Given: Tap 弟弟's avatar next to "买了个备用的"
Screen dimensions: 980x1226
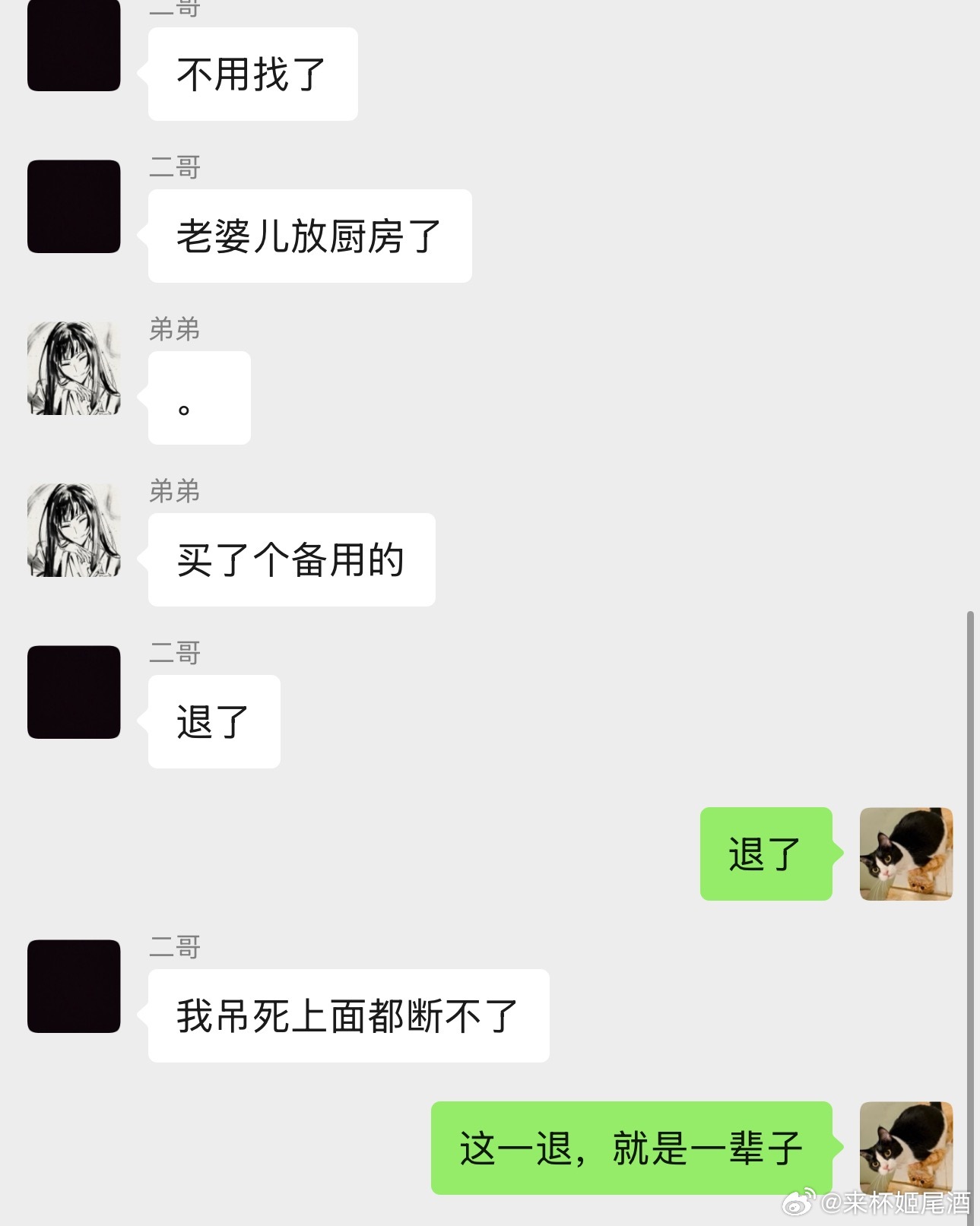Looking at the screenshot, I should coord(74,530).
